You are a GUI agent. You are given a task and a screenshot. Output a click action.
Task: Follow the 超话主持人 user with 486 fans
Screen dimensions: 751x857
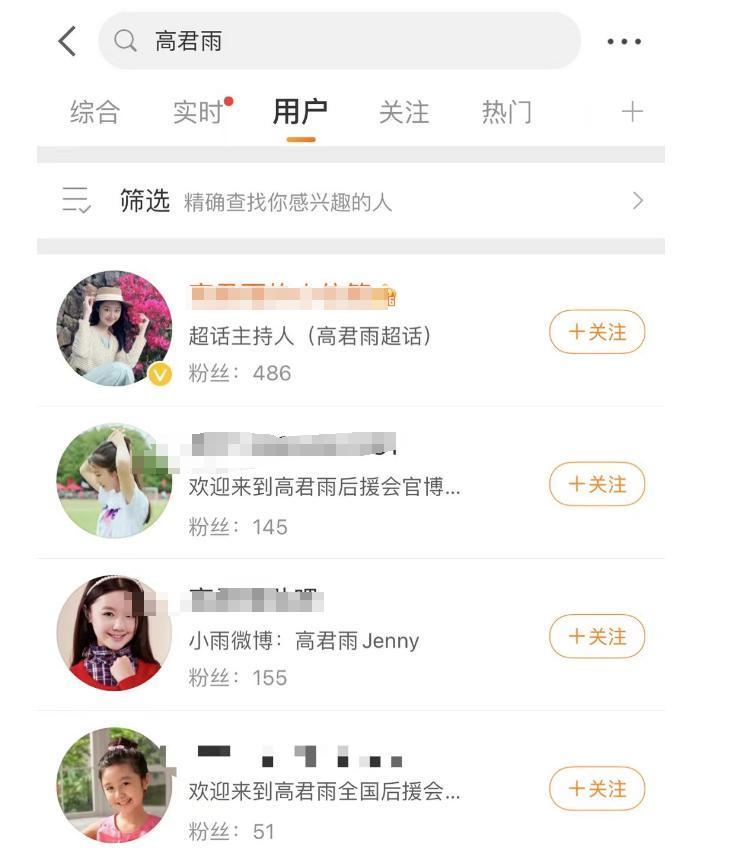pos(597,332)
